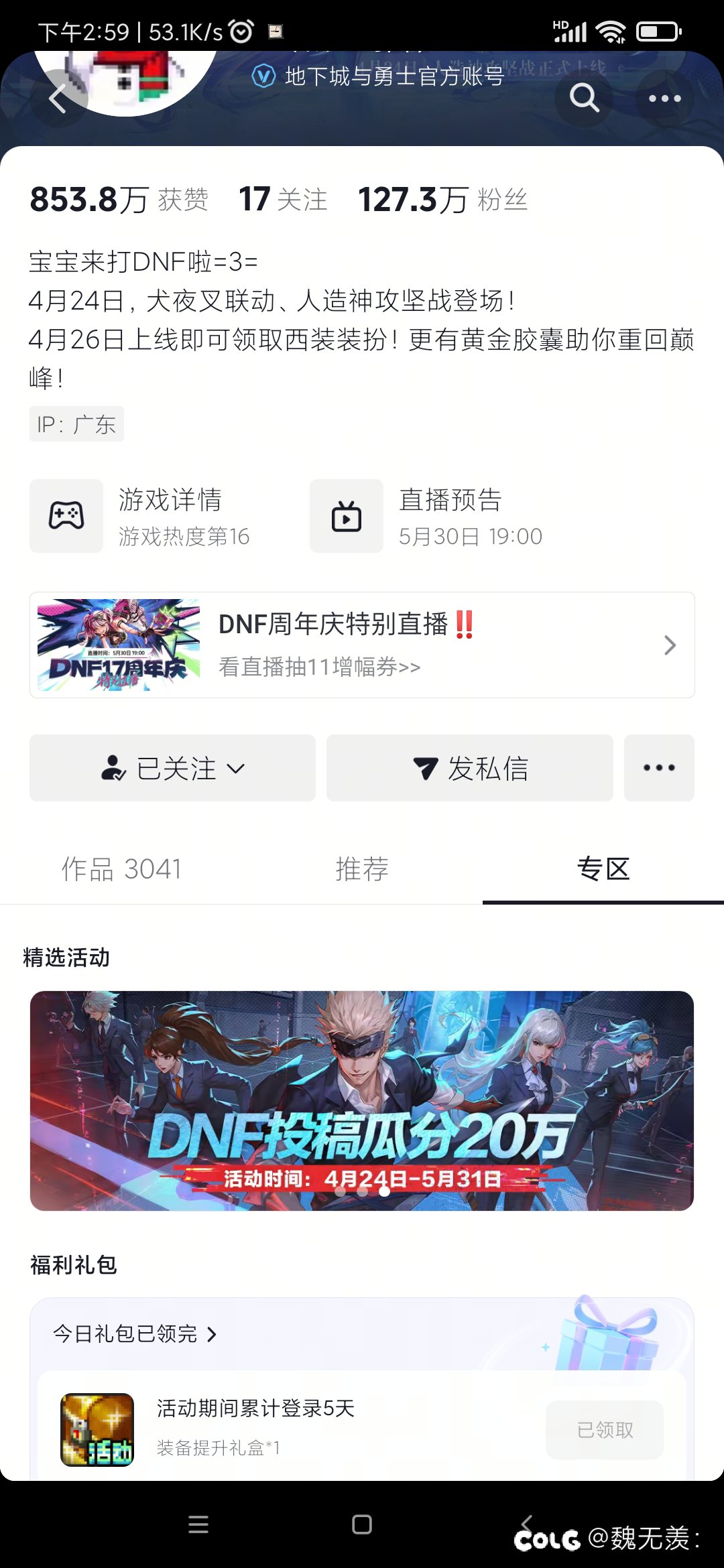Open 游戏详情 game details

tap(140, 516)
